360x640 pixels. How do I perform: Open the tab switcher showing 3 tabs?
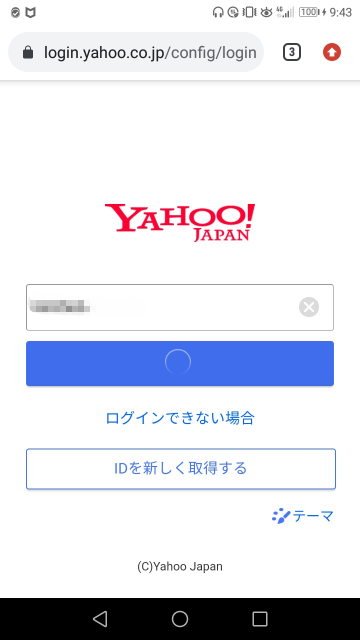(291, 52)
